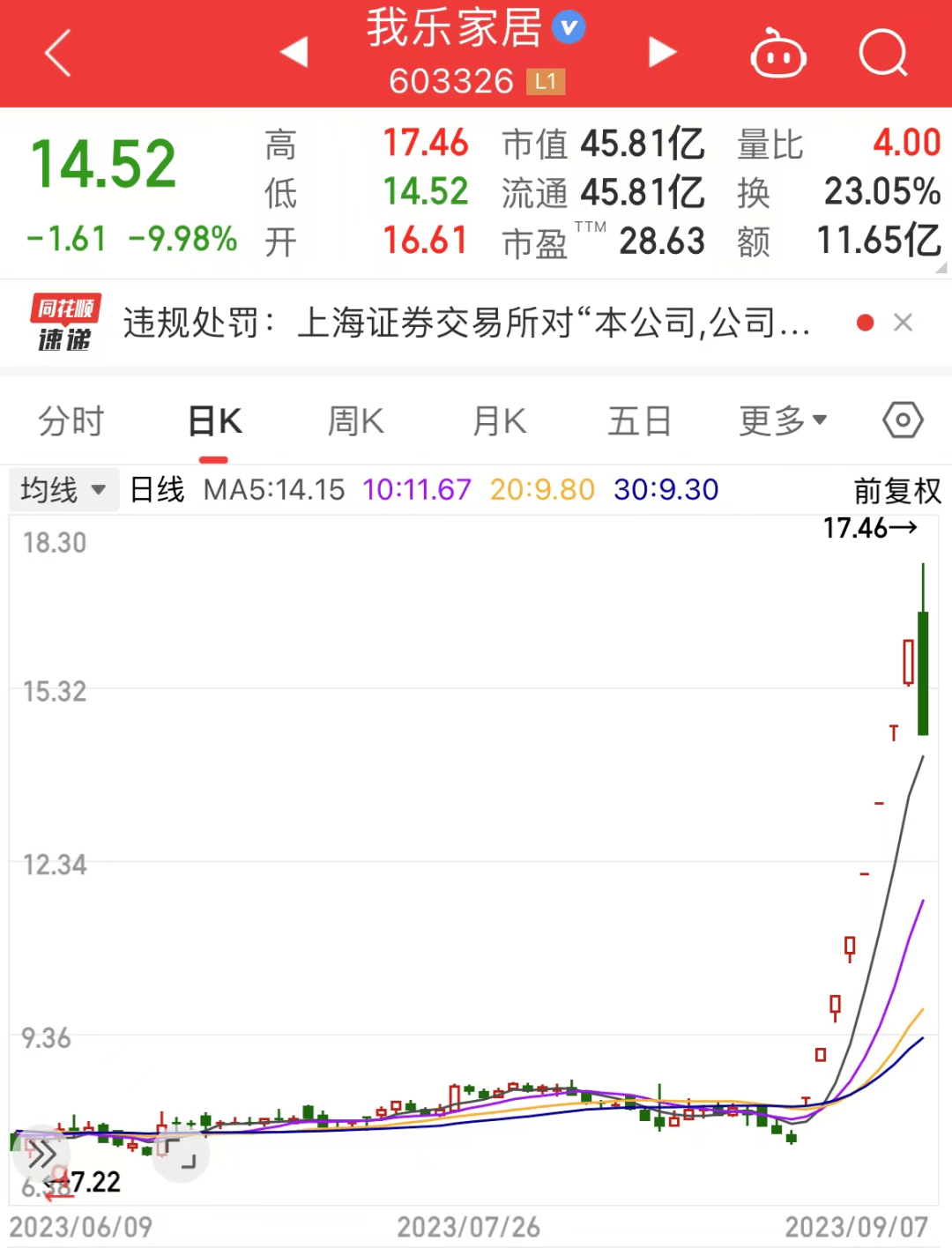952x1248 pixels.
Task: Open the 均线 indicator dropdown
Action: (63, 490)
